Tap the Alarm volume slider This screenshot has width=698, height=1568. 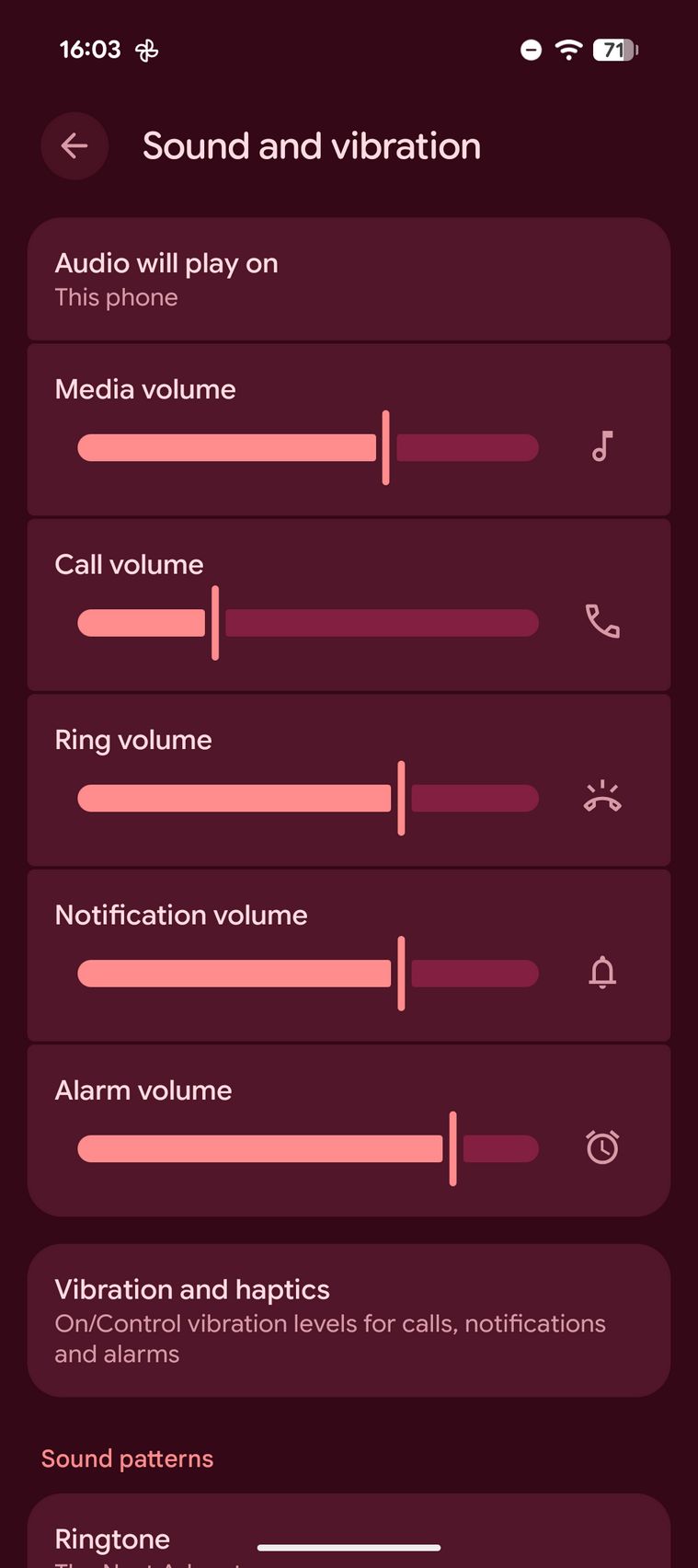click(308, 1148)
